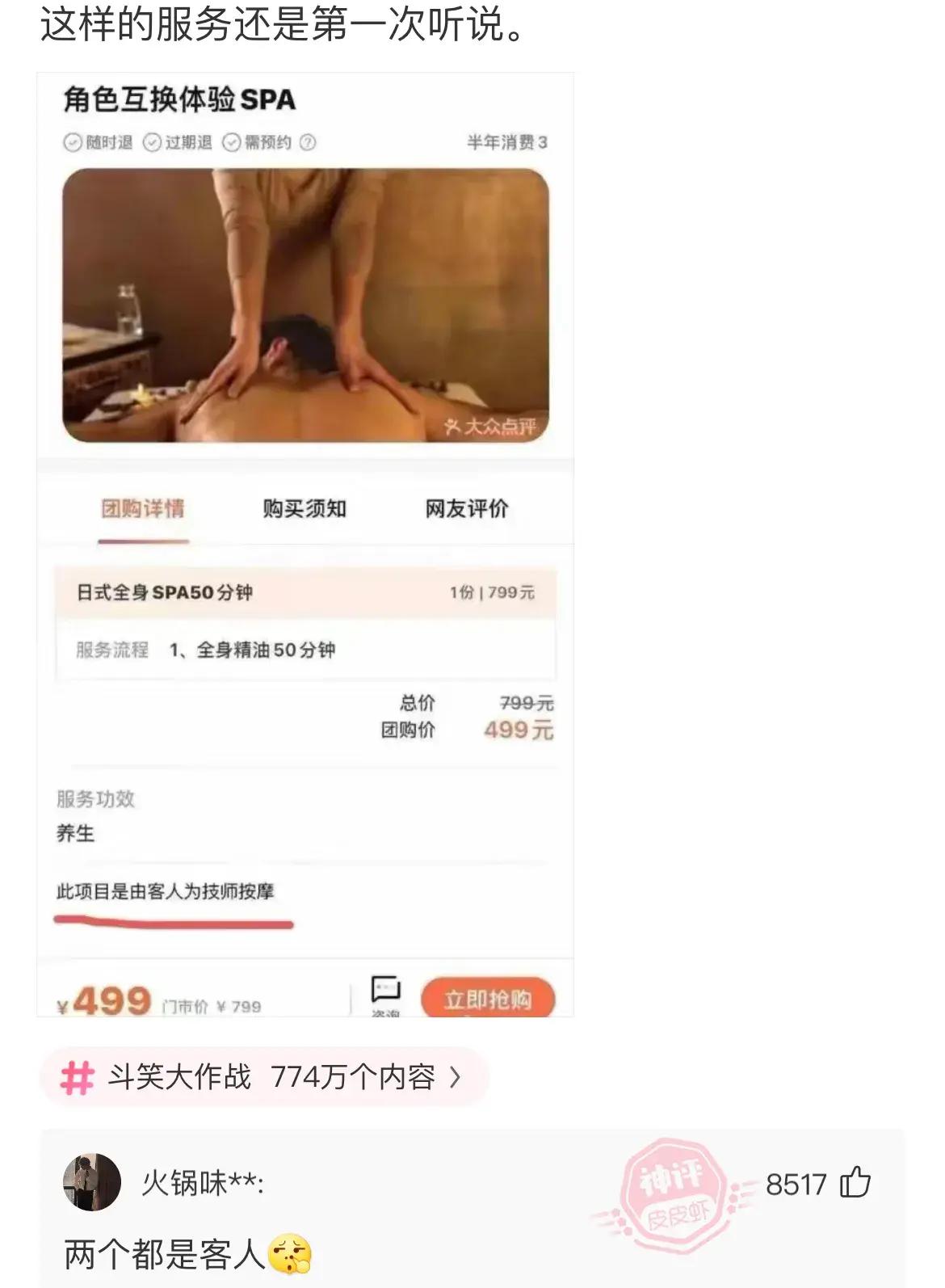This screenshot has height=1288, width=945.
Task: Open the comment 两个都是客人
Action: pyautogui.click(x=166, y=1255)
